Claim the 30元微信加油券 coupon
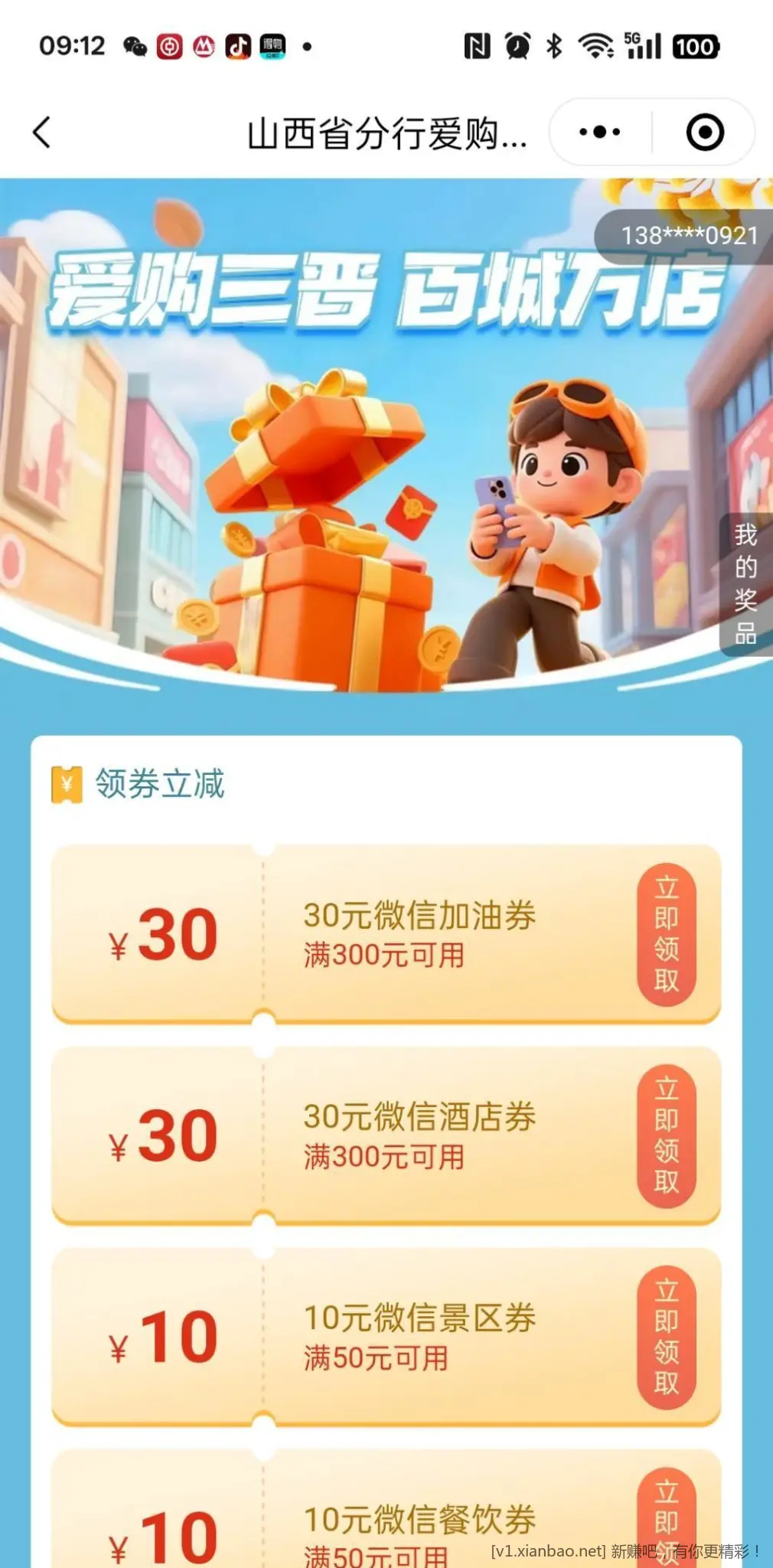 [666, 934]
